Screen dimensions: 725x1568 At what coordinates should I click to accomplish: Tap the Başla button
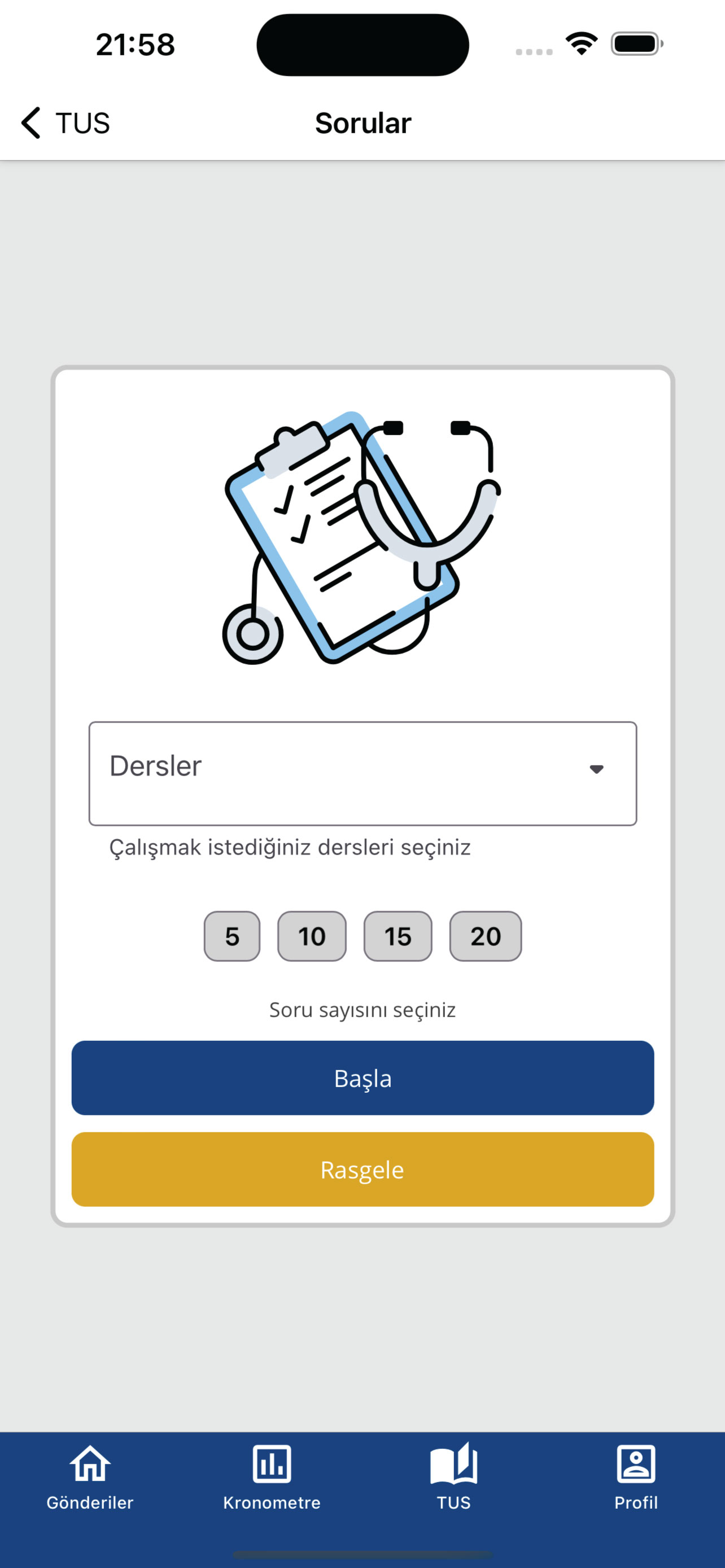[x=362, y=1078]
